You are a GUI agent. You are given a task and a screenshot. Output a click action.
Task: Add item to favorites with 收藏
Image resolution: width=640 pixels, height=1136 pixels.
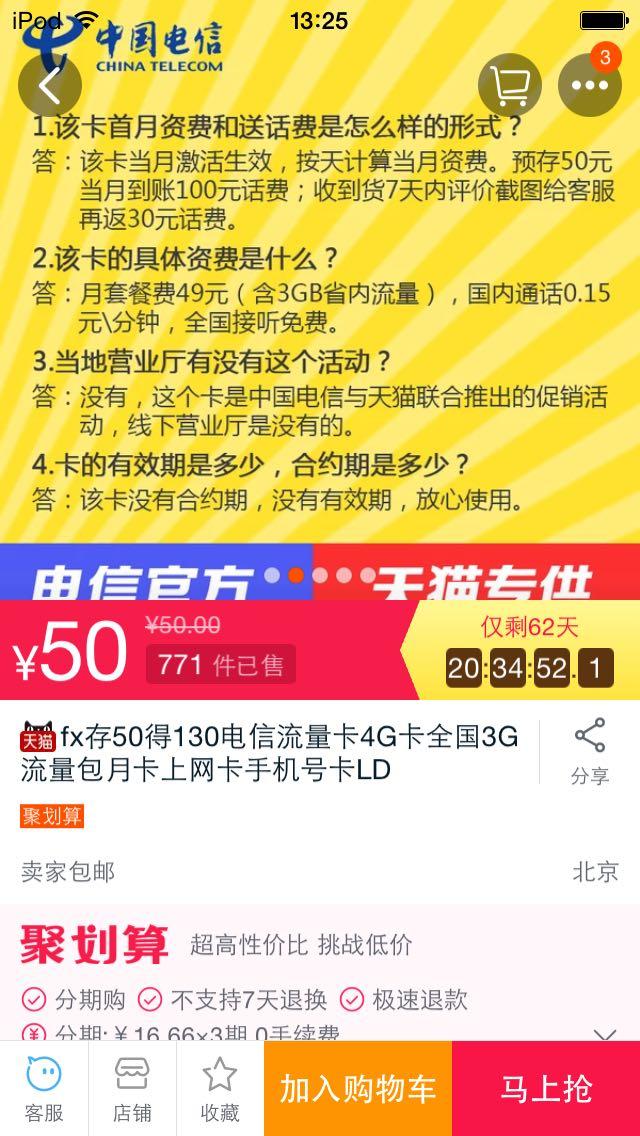(x=220, y=1088)
